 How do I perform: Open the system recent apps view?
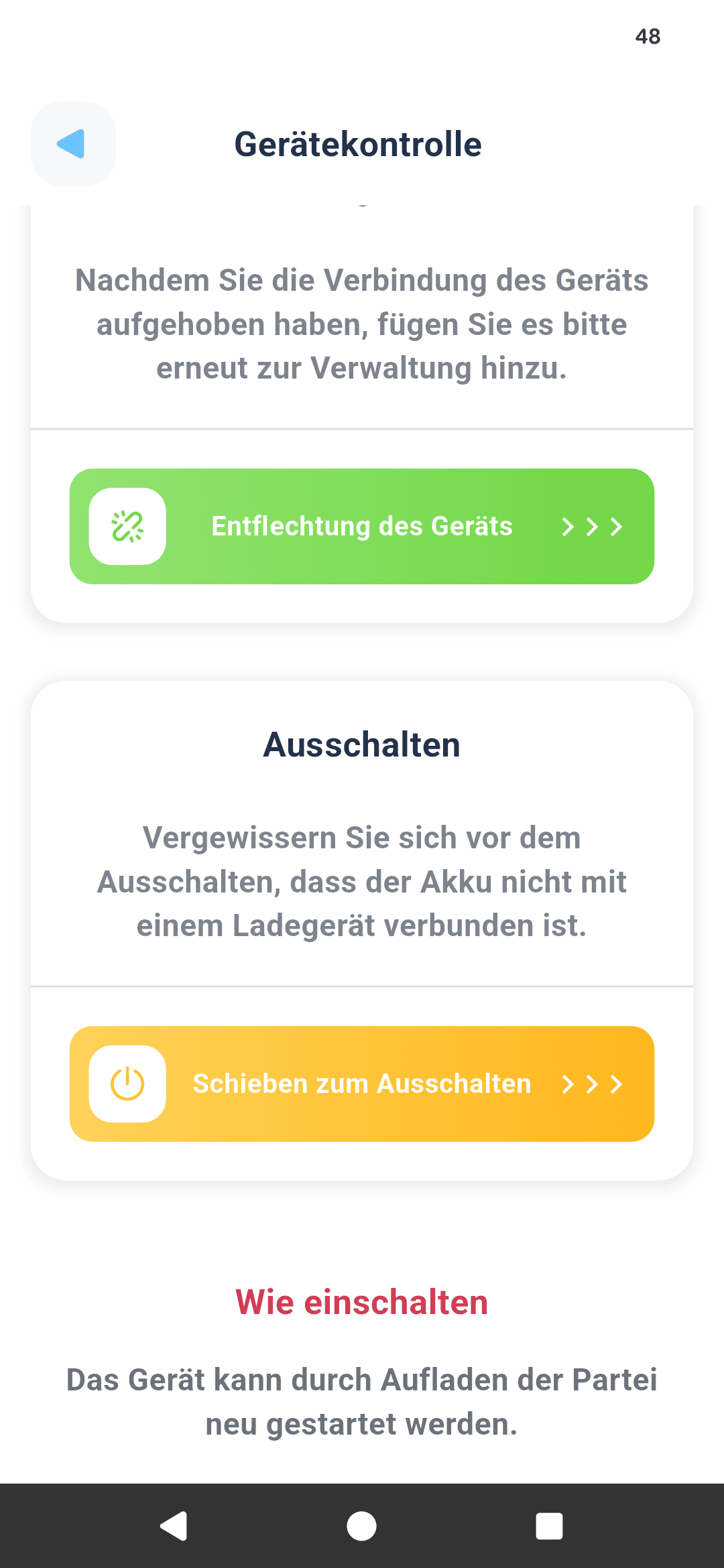[x=549, y=1526]
